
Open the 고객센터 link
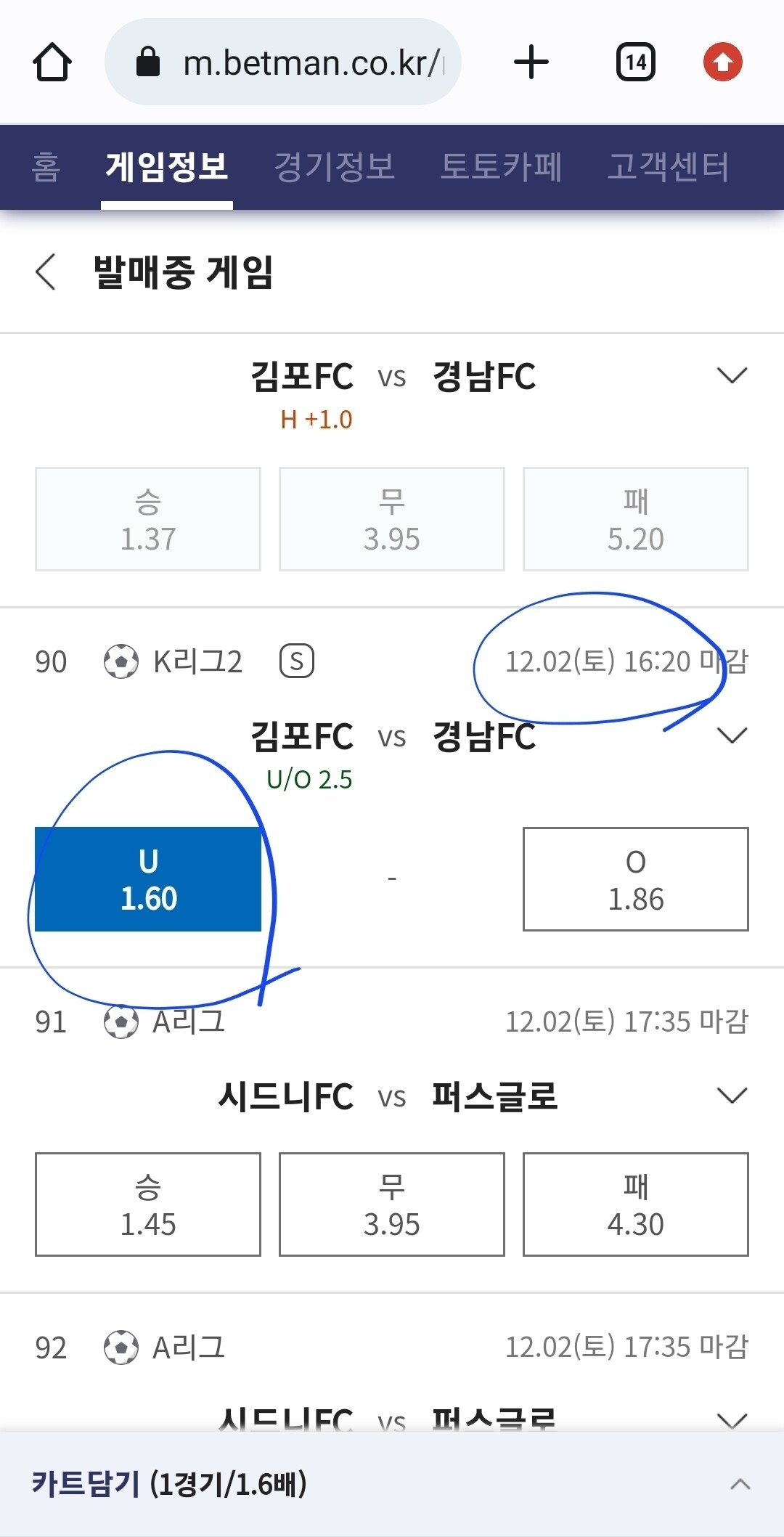click(669, 167)
